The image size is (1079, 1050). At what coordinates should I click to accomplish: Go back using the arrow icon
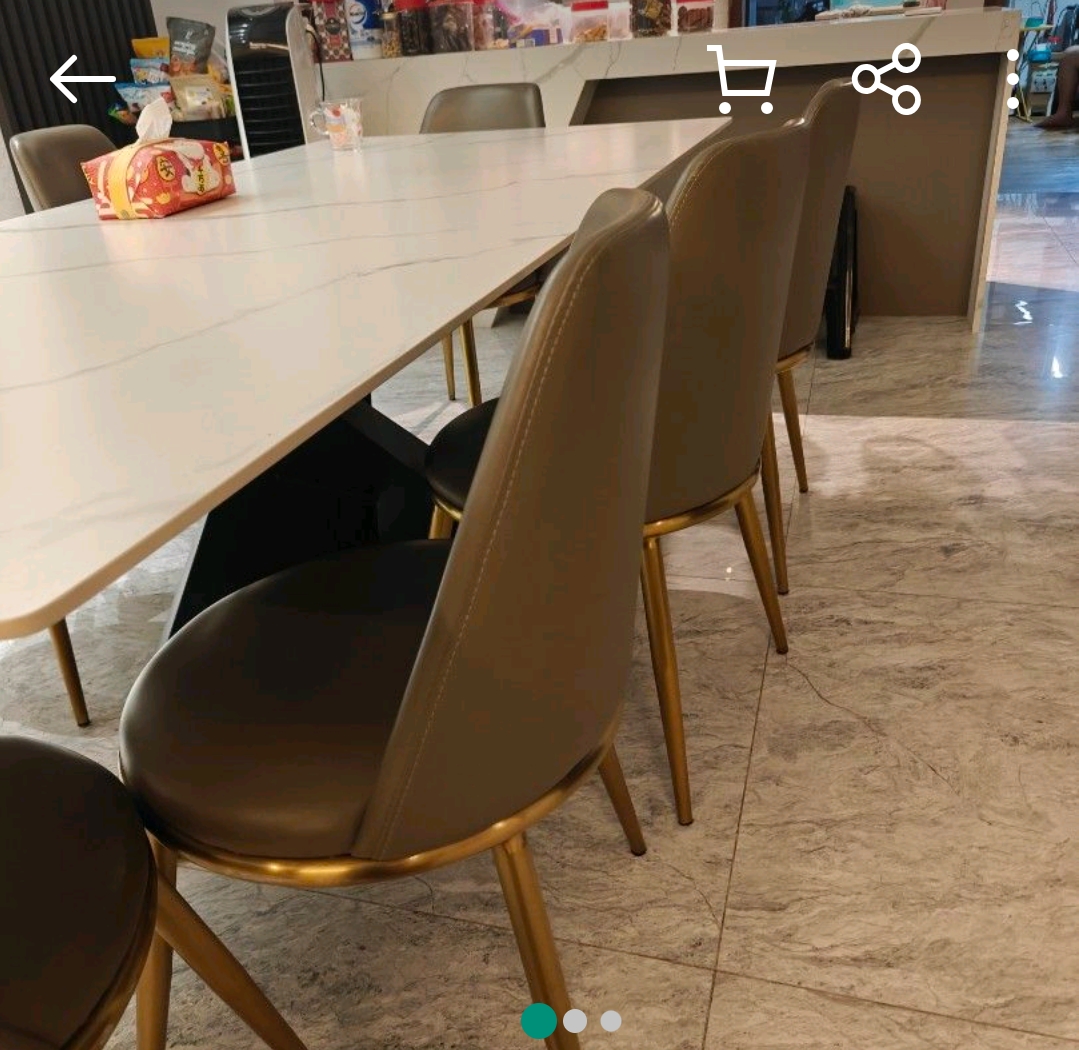82,79
